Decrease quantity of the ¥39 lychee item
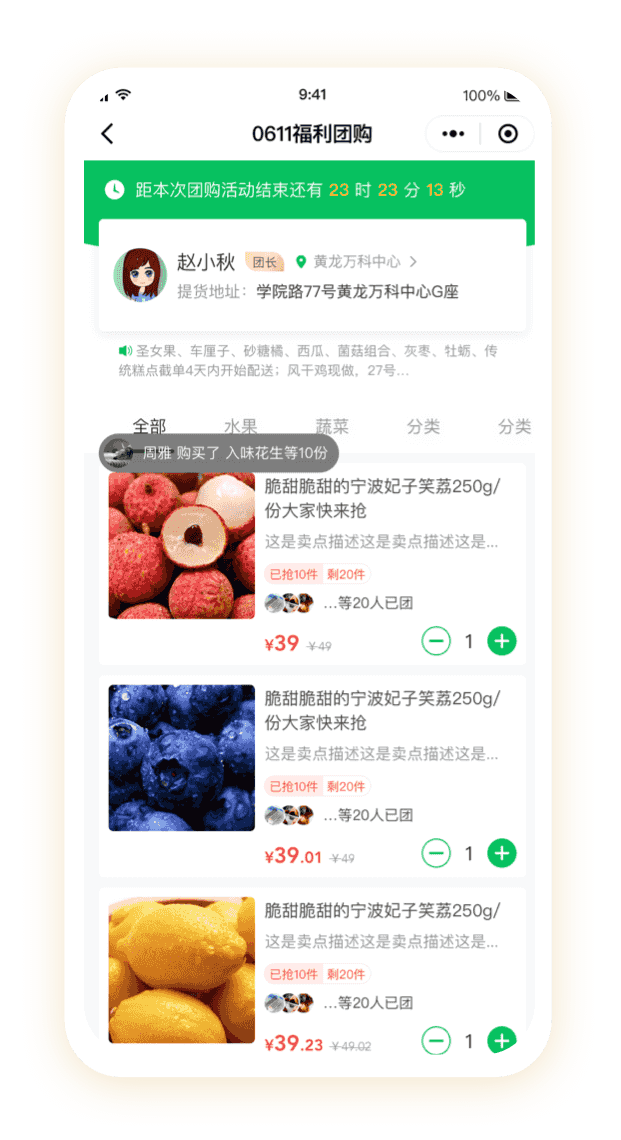 (x=436, y=641)
